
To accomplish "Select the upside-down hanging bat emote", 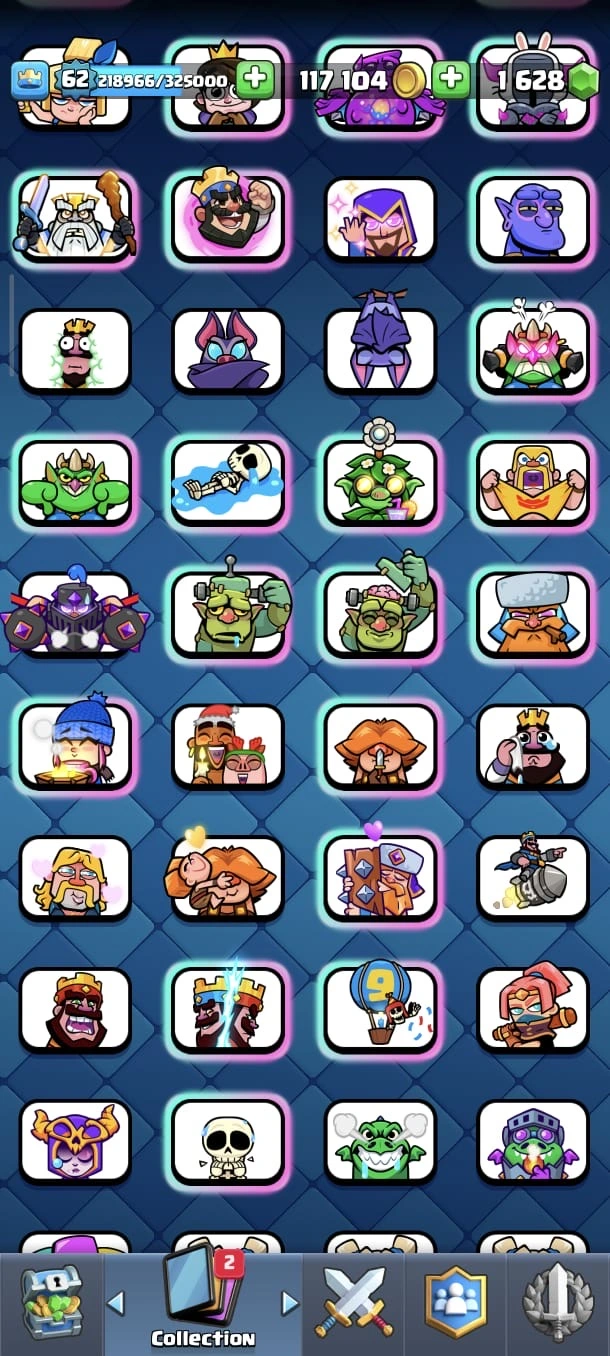I will tap(380, 348).
